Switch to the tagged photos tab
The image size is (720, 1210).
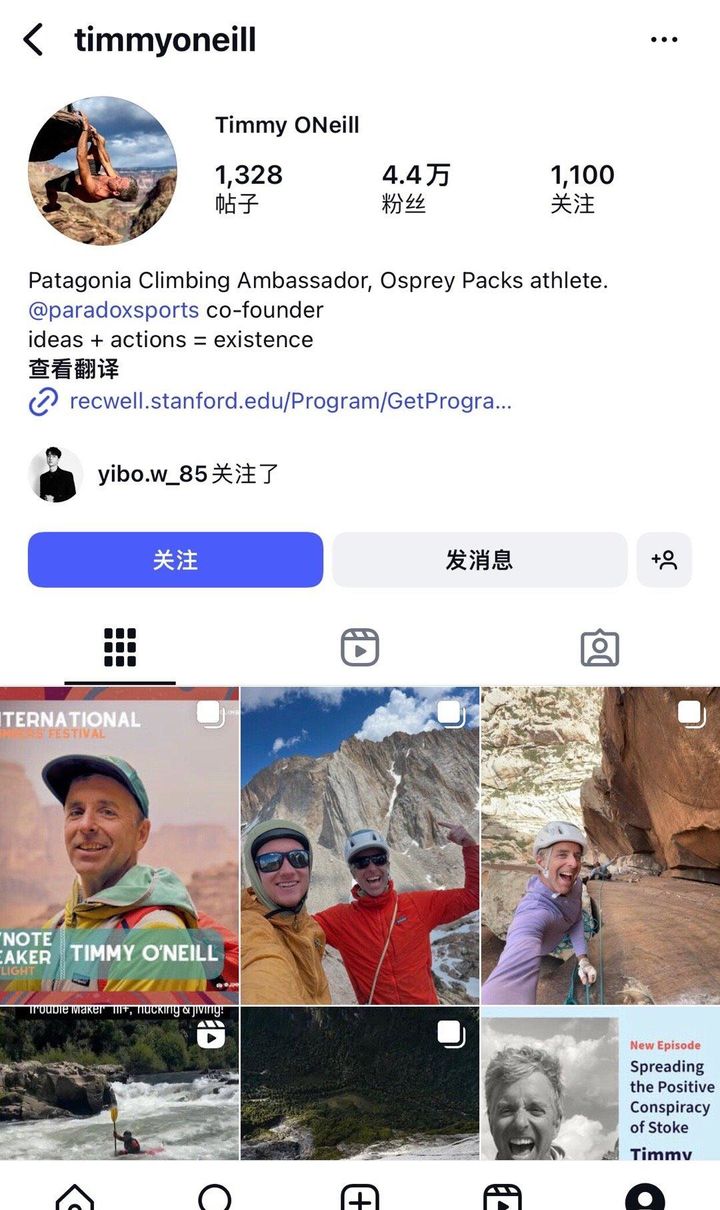pos(599,648)
